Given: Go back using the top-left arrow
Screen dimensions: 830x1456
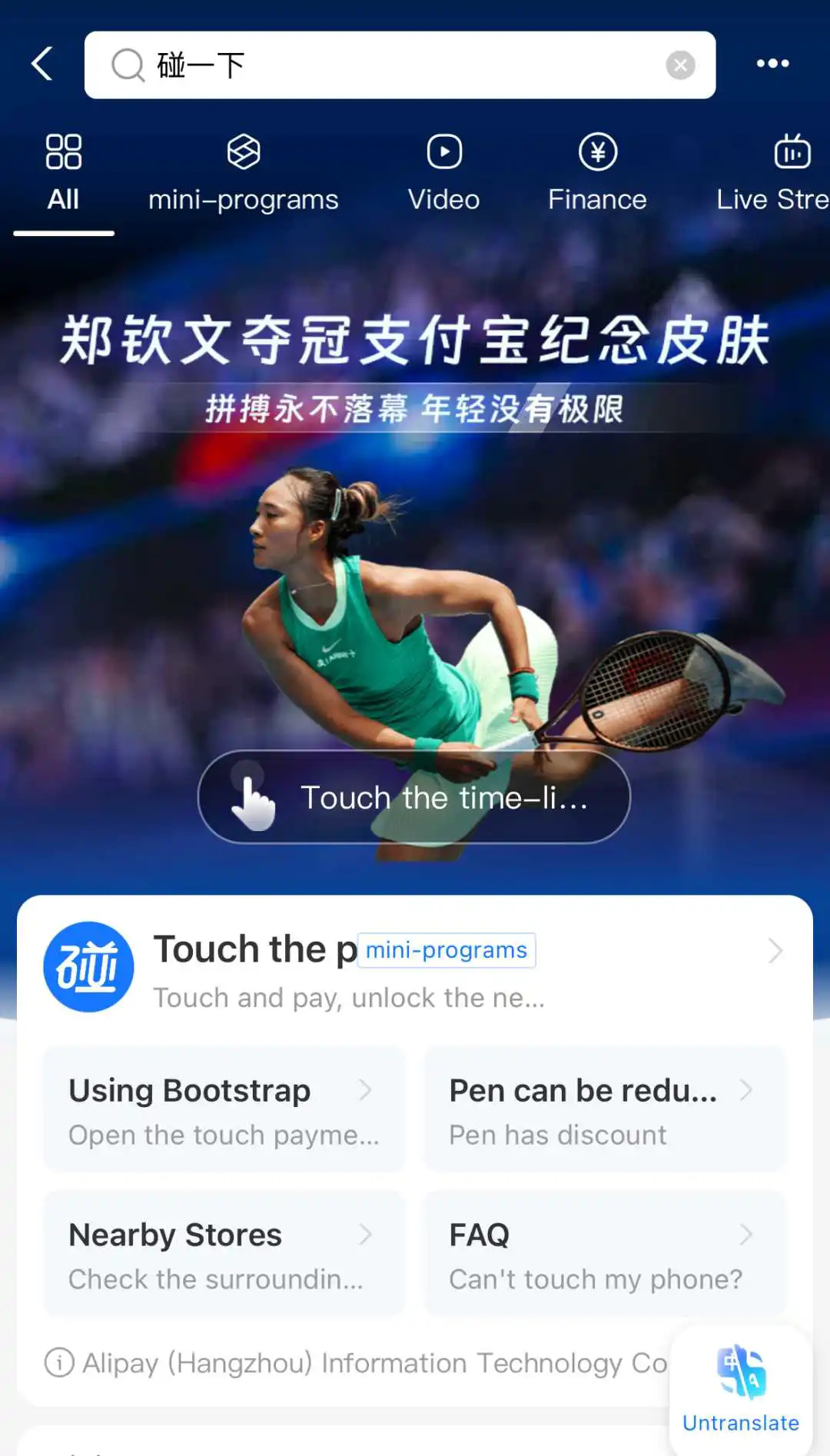Looking at the screenshot, I should (42, 64).
